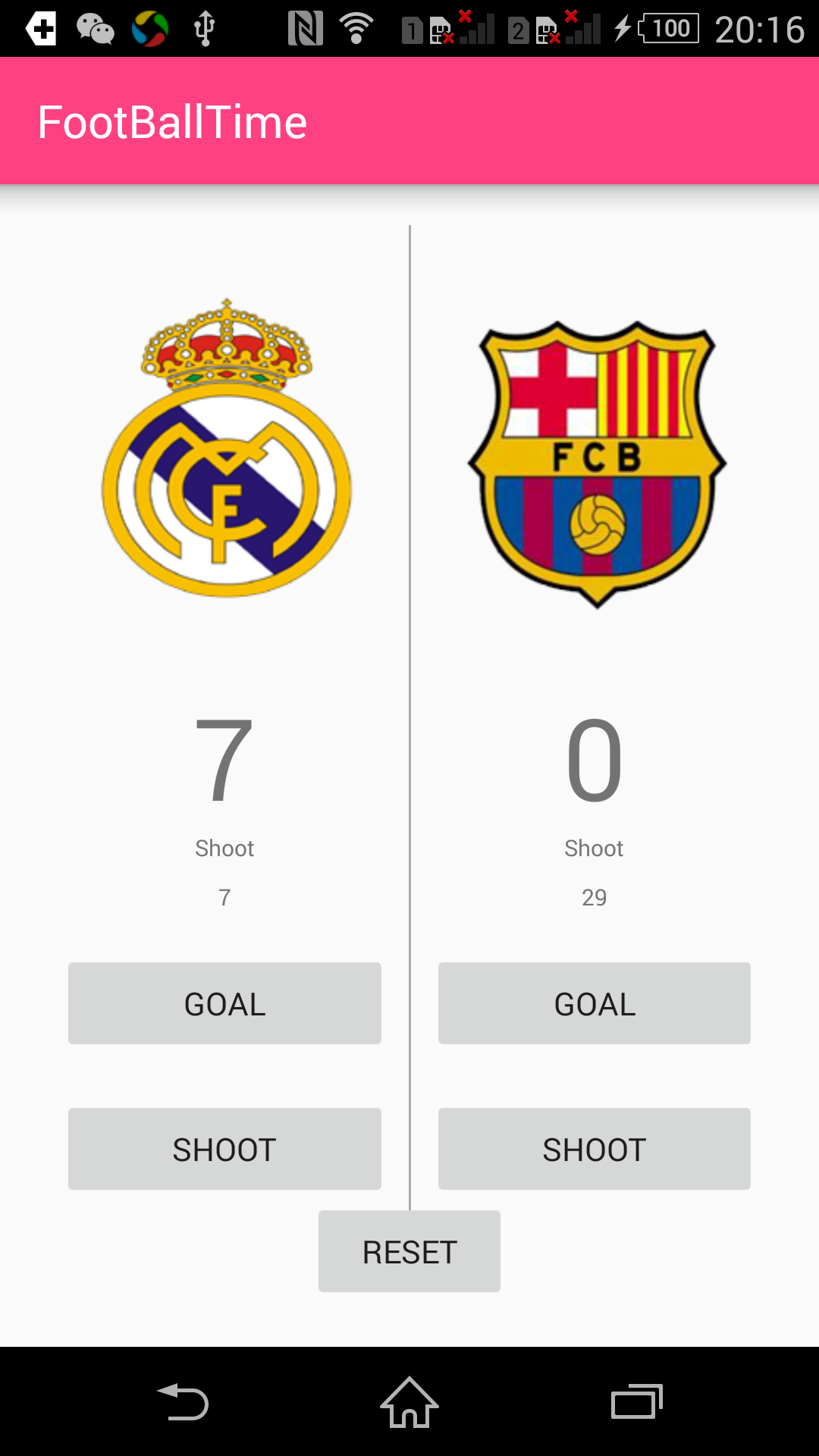Viewport: 819px width, 1456px height.
Task: Add a goal for the FCB team
Action: click(595, 1003)
